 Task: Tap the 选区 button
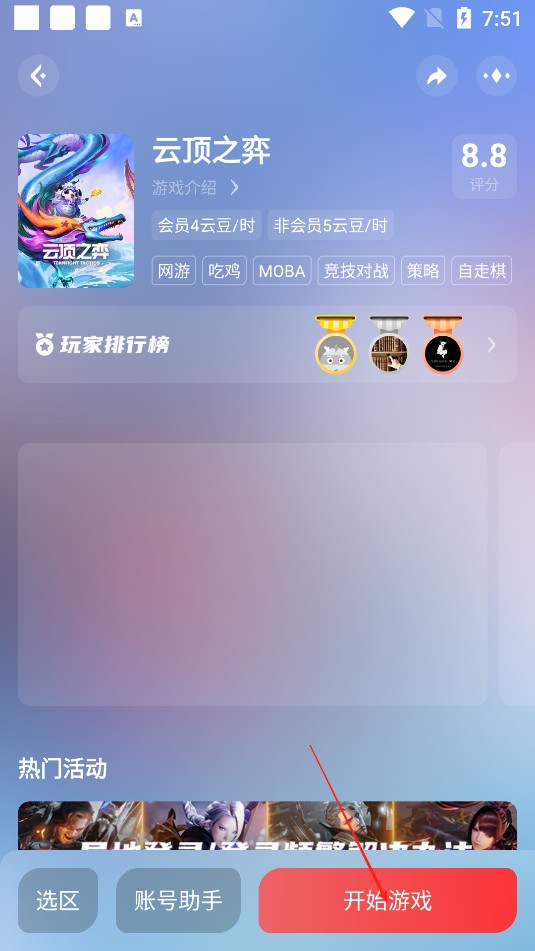click(x=58, y=900)
